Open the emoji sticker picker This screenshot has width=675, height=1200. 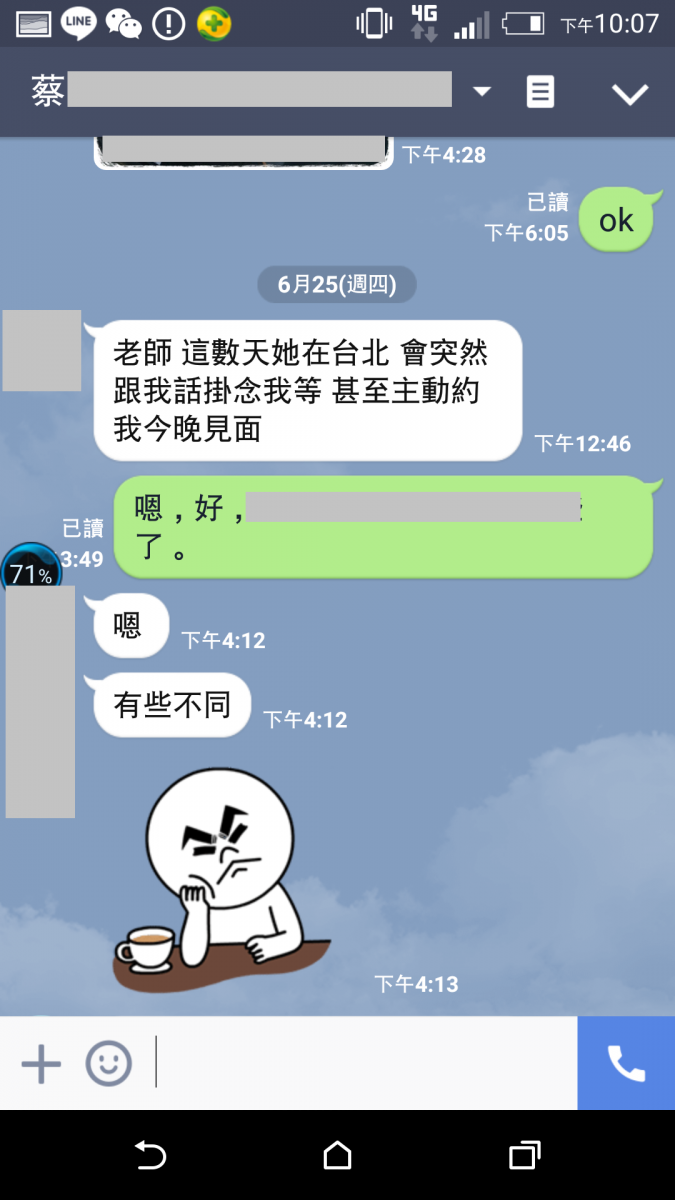coord(108,1063)
